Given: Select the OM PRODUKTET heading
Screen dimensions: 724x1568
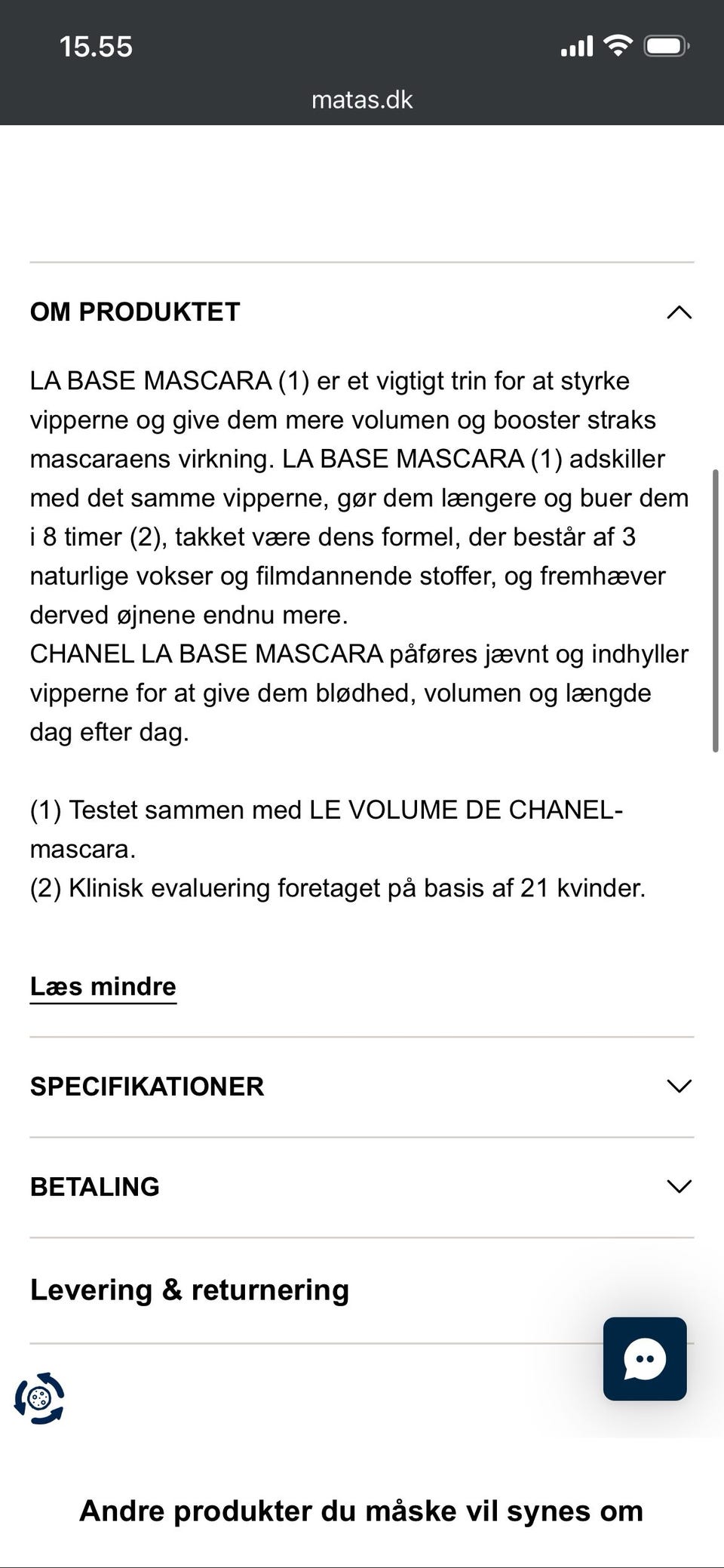Looking at the screenshot, I should click(134, 311).
